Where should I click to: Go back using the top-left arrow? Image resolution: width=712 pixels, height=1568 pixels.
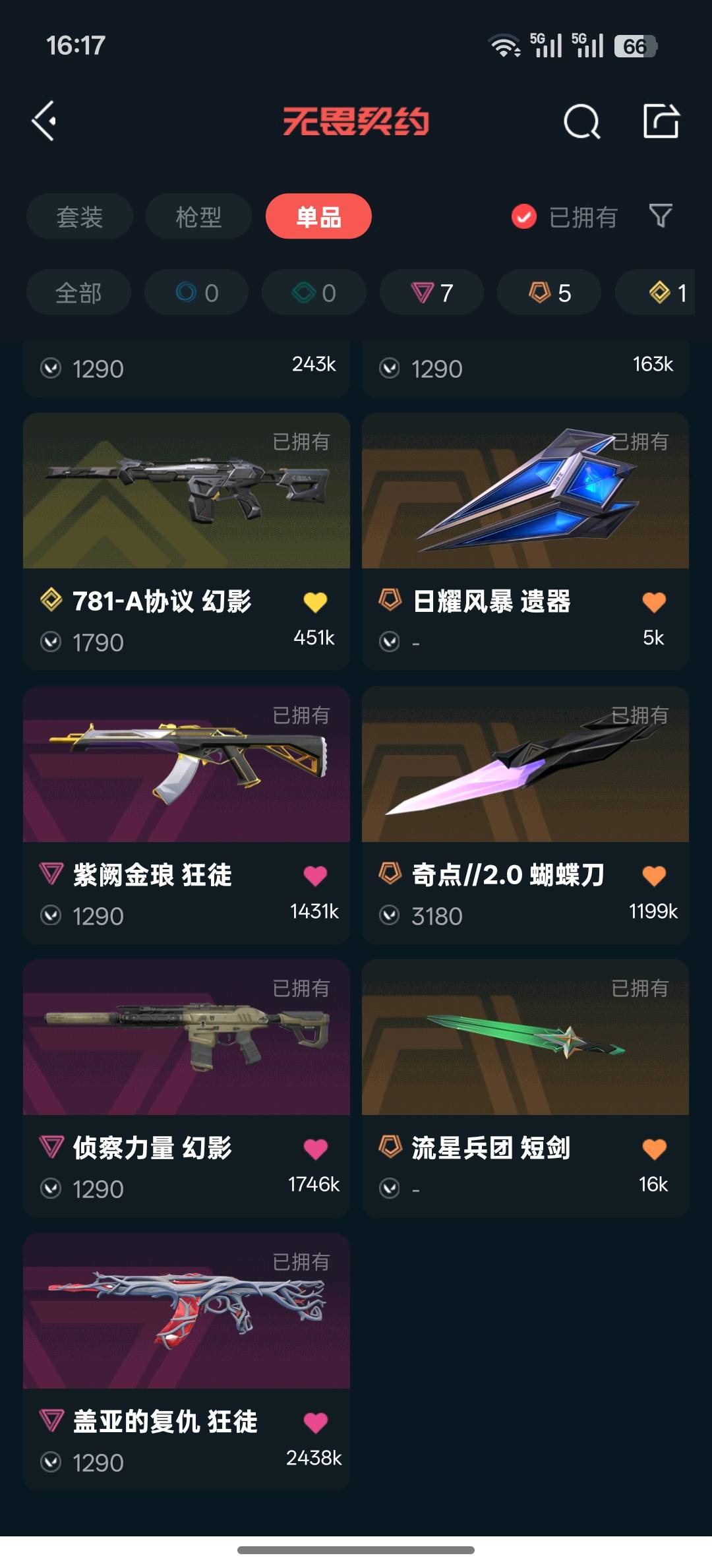pyautogui.click(x=44, y=121)
